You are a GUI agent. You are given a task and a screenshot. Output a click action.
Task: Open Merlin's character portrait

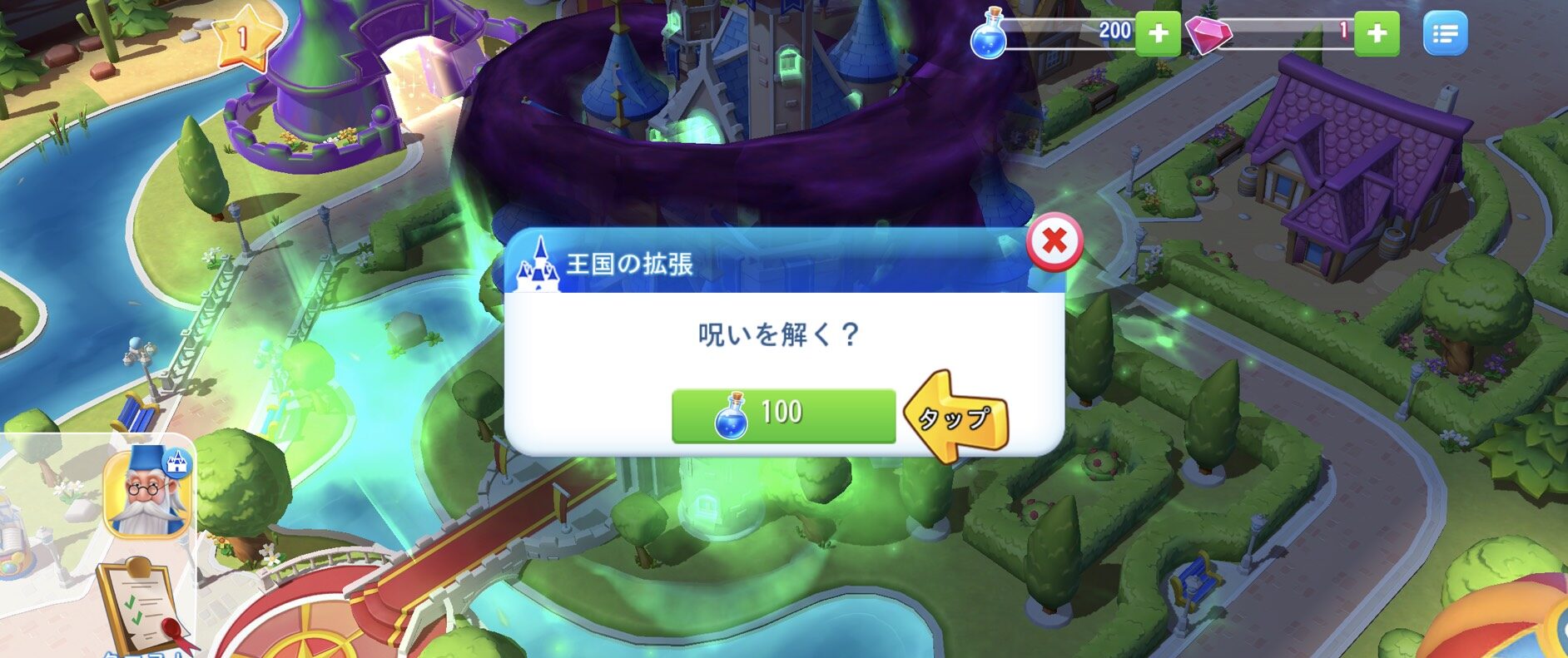point(147,492)
